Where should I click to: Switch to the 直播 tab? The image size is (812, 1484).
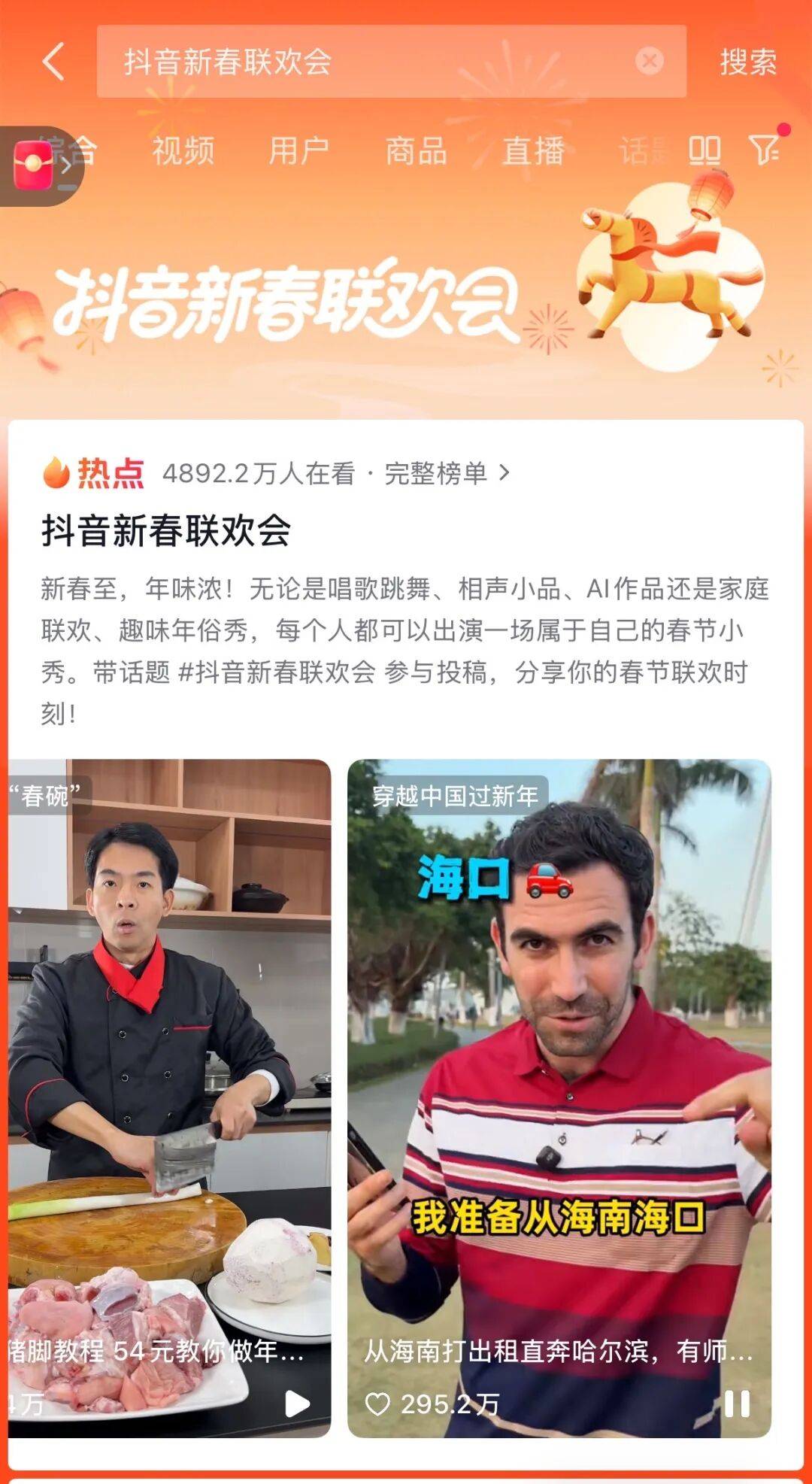pos(533,150)
